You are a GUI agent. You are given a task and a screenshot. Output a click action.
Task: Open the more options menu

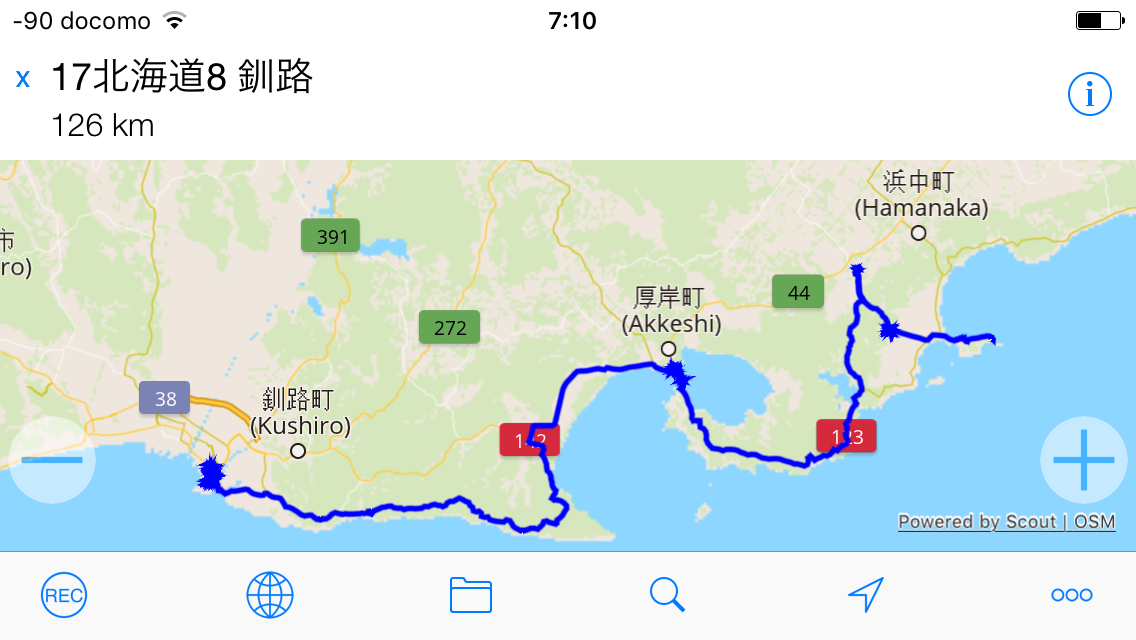(1071, 596)
